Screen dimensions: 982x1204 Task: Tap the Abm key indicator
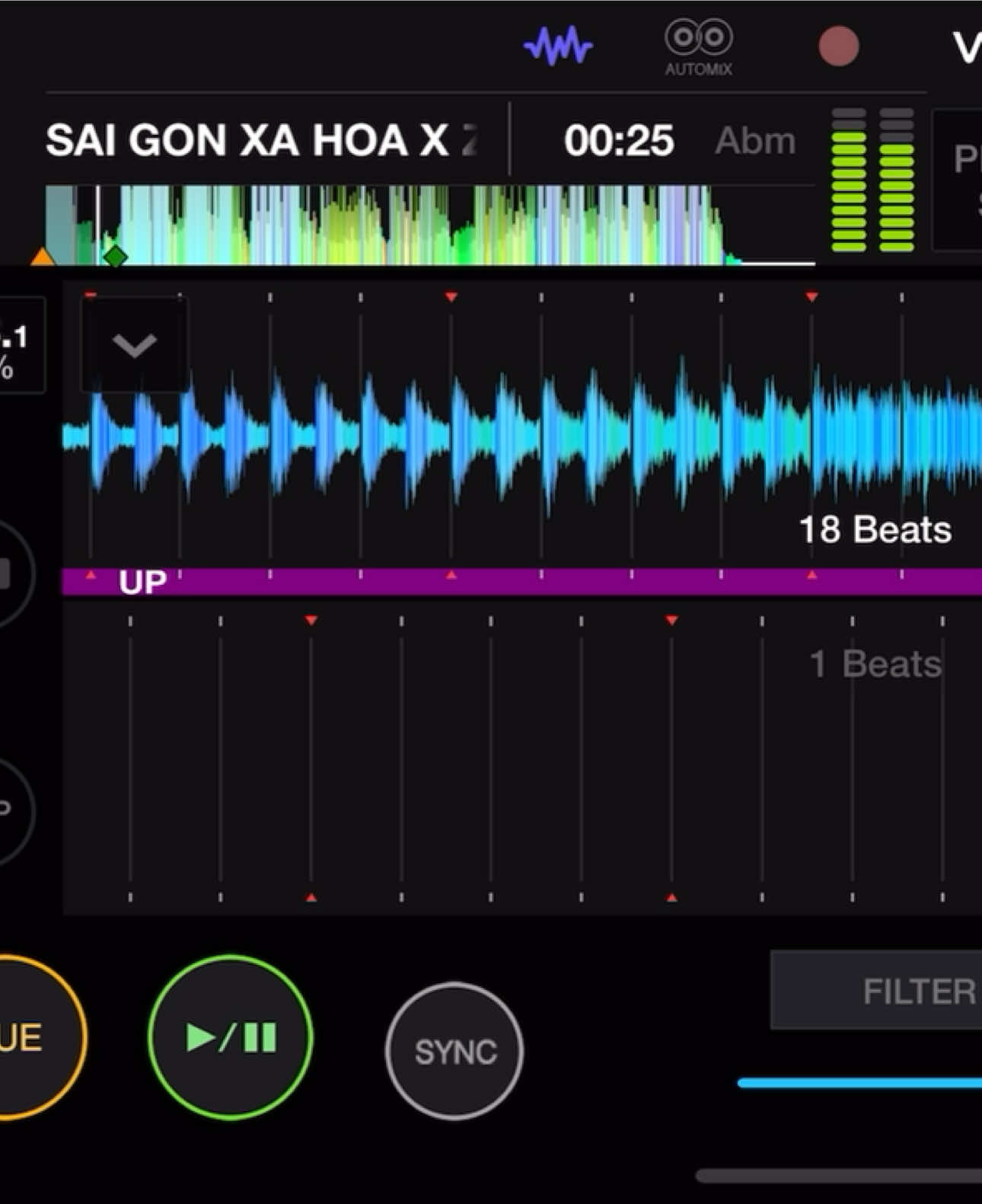[x=754, y=140]
